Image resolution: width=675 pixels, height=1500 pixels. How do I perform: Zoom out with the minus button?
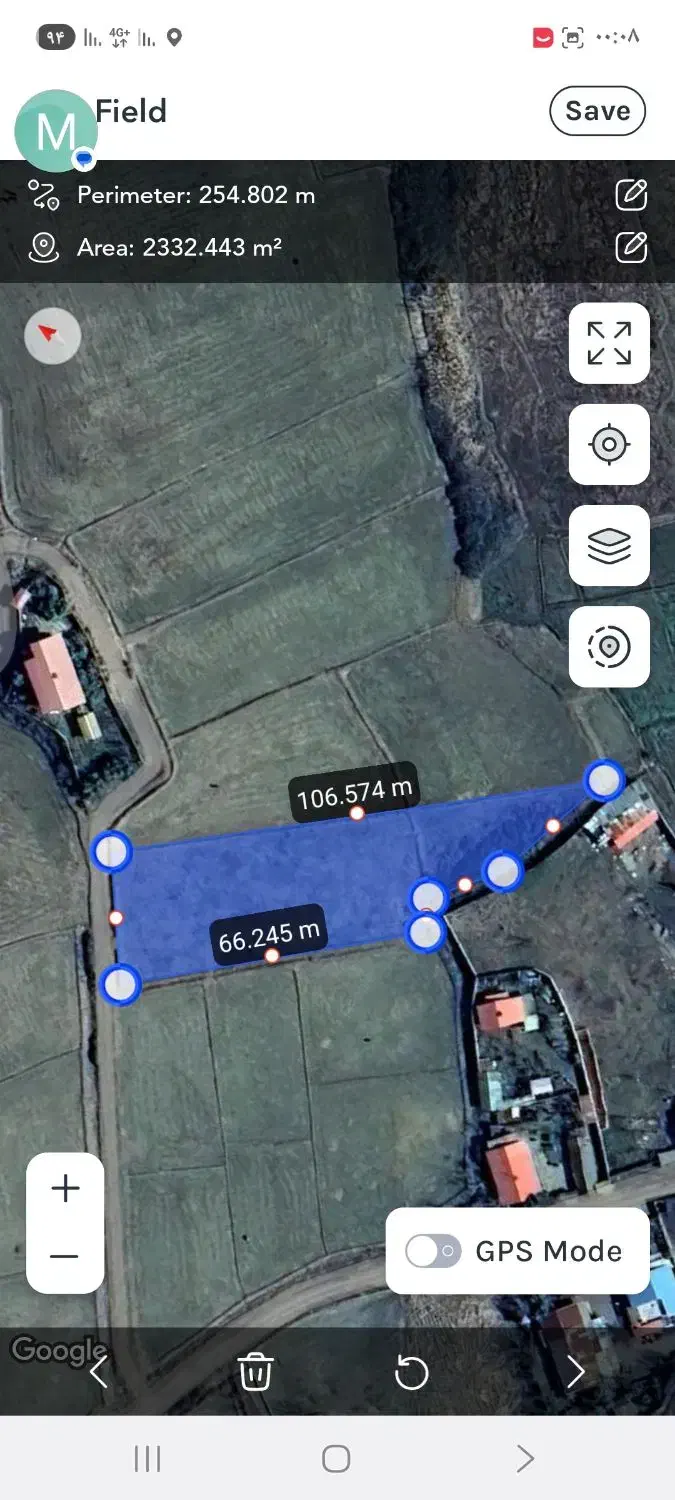coord(65,1256)
